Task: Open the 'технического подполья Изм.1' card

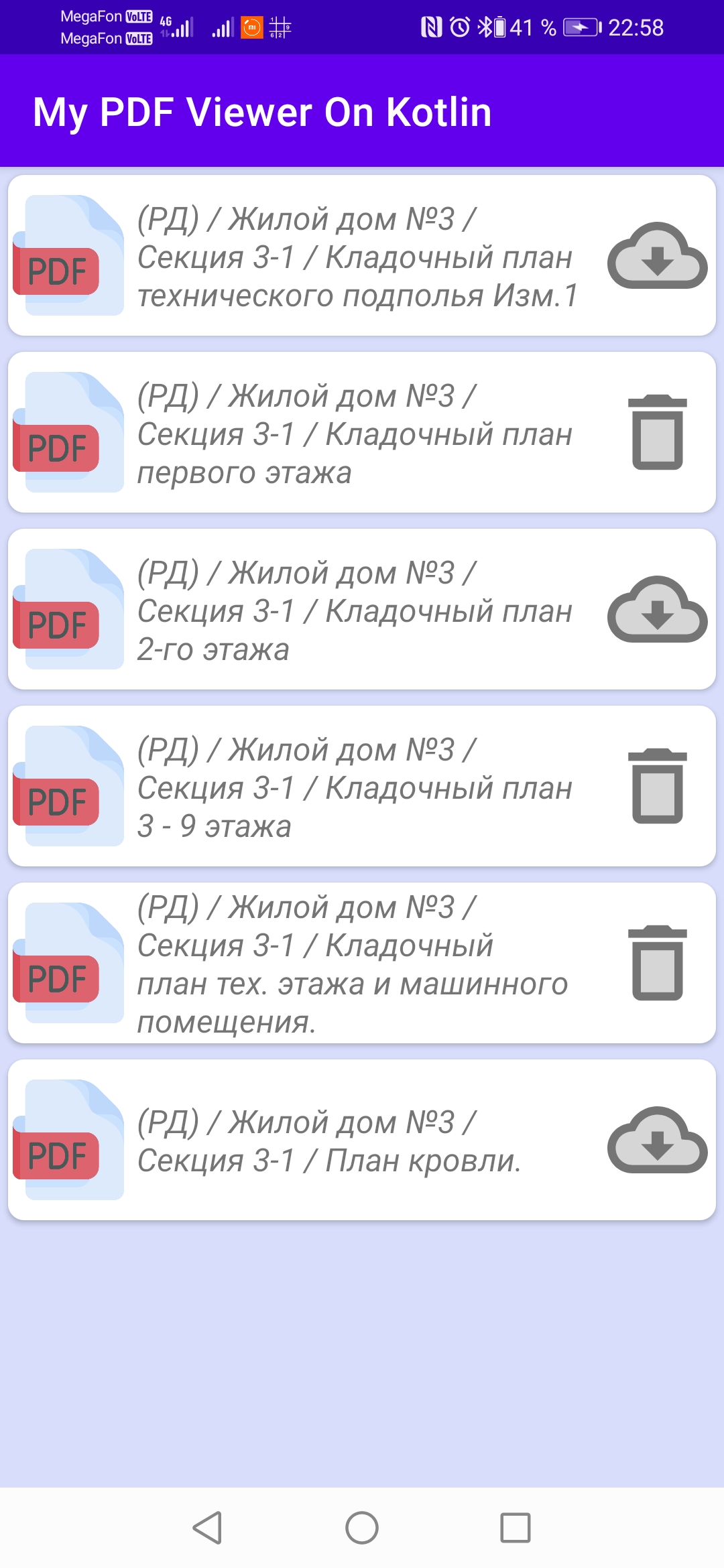Action: click(x=362, y=255)
